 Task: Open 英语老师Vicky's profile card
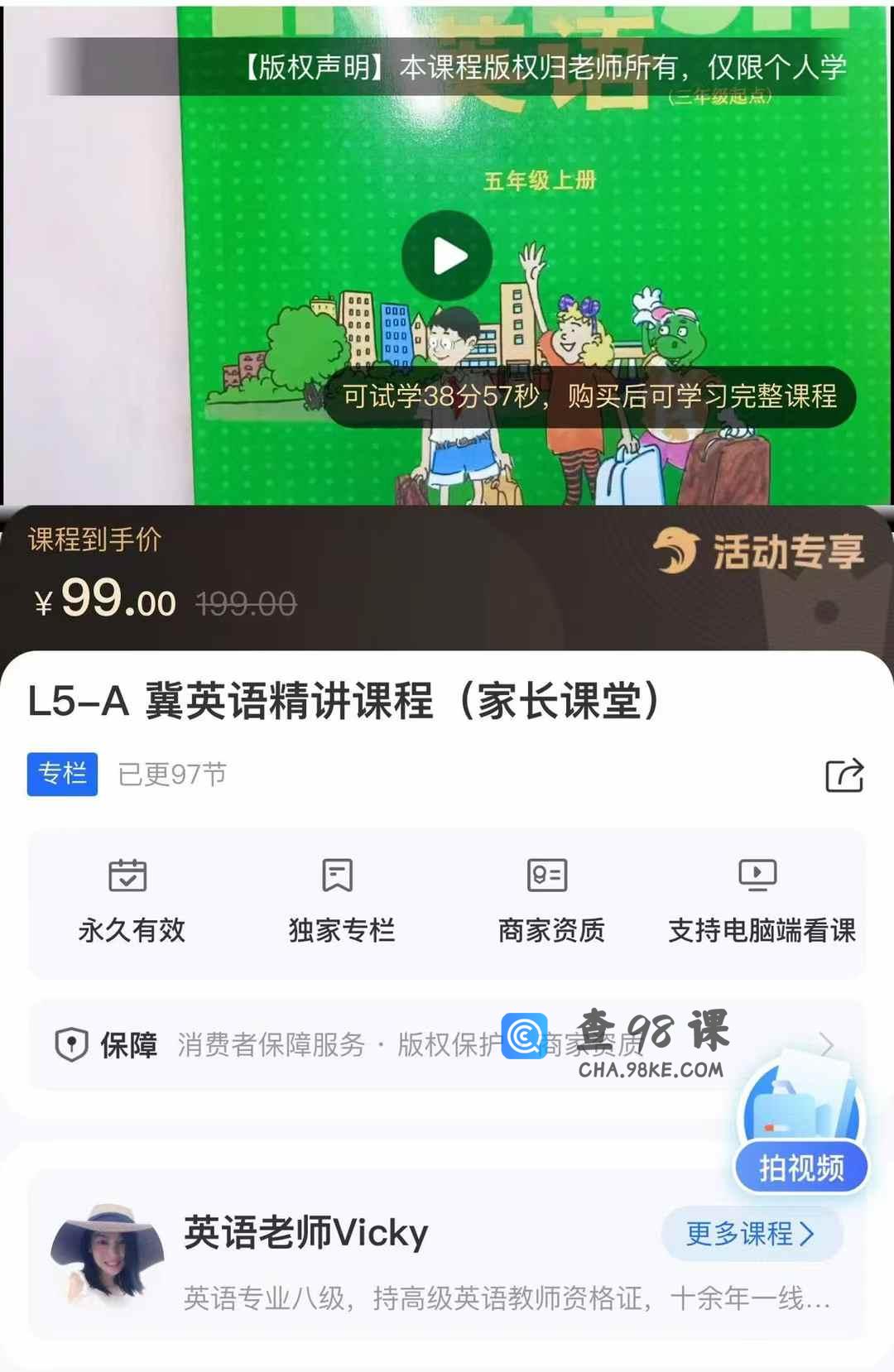[305, 1233]
